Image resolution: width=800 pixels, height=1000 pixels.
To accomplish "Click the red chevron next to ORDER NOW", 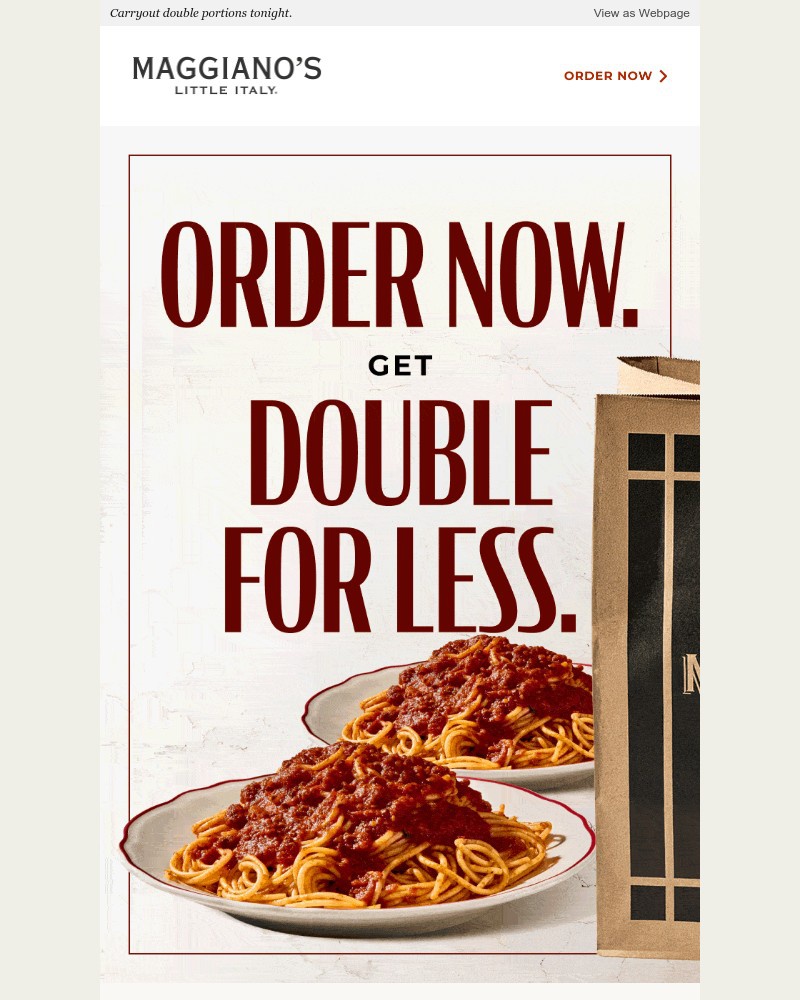I will tap(660, 75).
